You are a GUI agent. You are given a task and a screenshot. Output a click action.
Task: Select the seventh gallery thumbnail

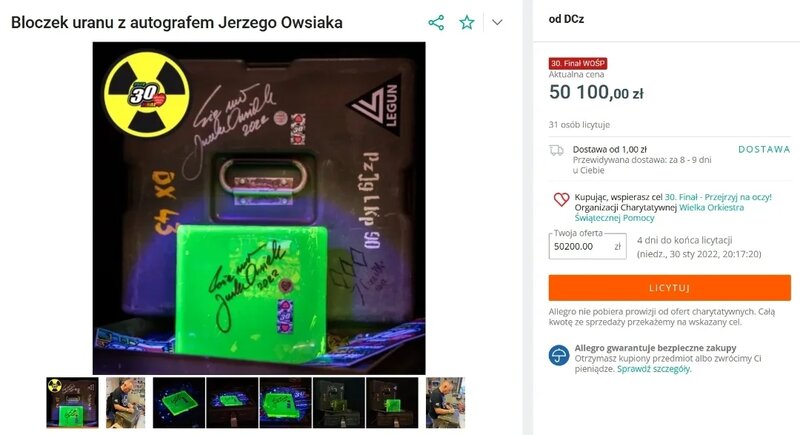(x=392, y=402)
